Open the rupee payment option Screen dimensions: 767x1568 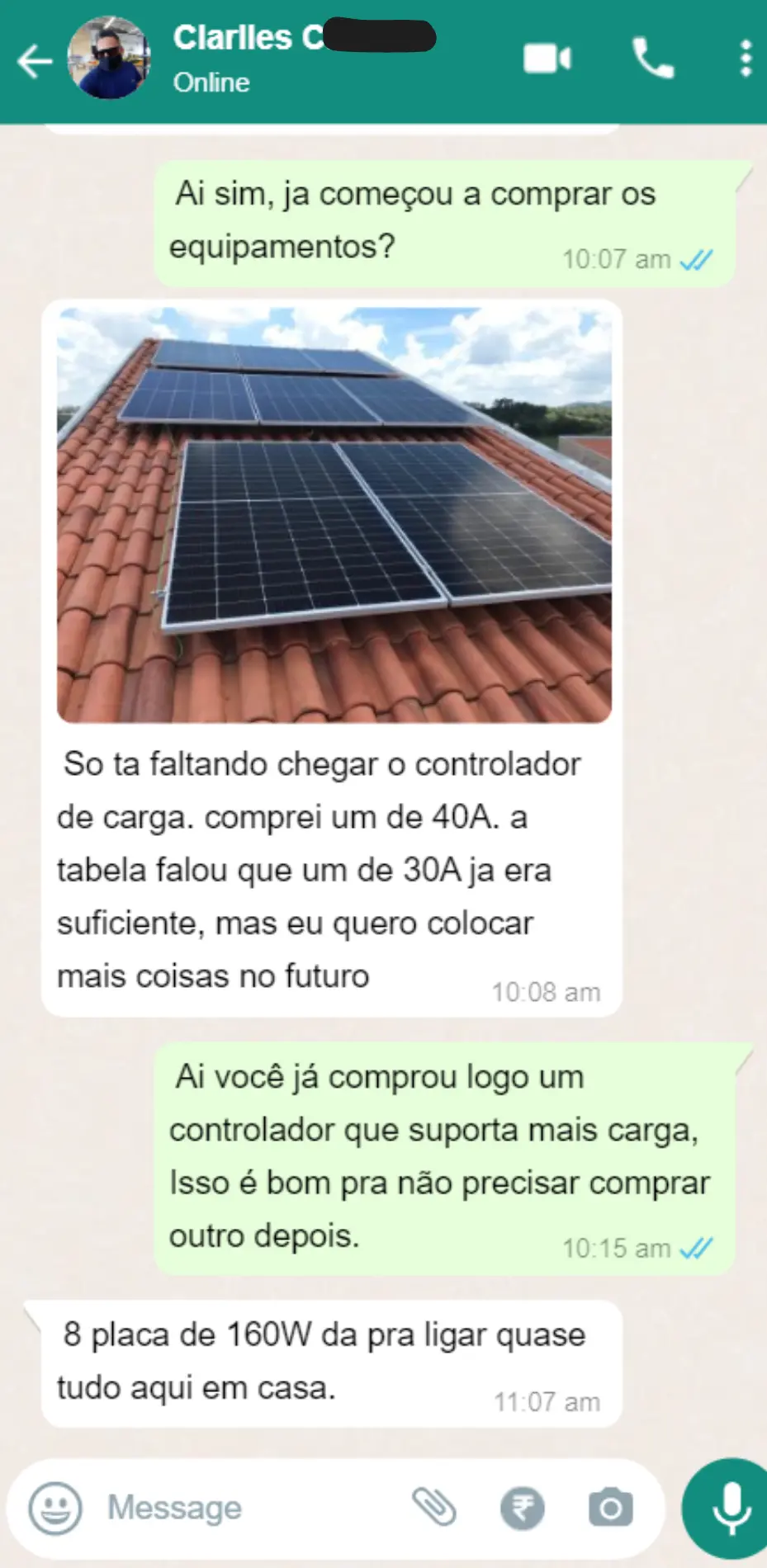[522, 1508]
